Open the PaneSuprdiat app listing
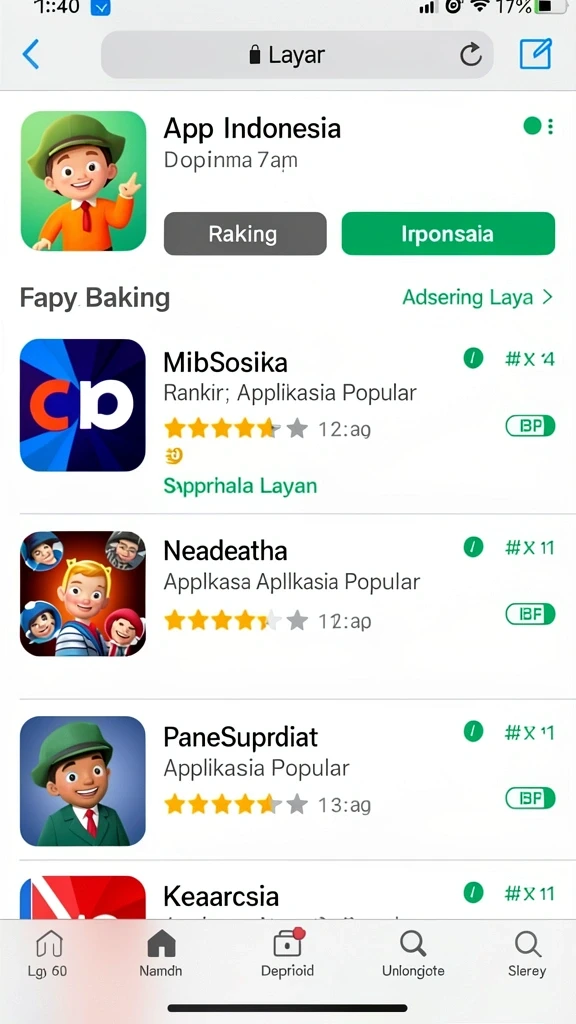Viewport: 576px width, 1024px height. coord(287,780)
